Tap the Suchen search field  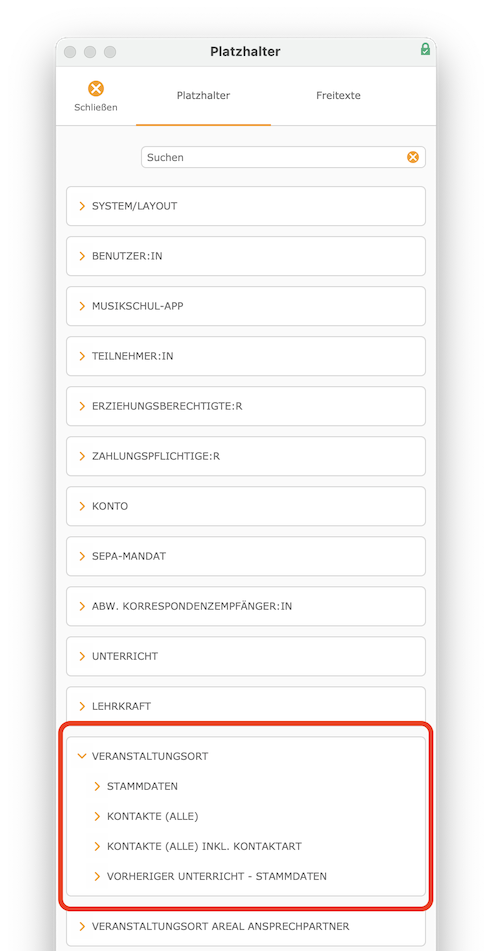[x=283, y=157]
